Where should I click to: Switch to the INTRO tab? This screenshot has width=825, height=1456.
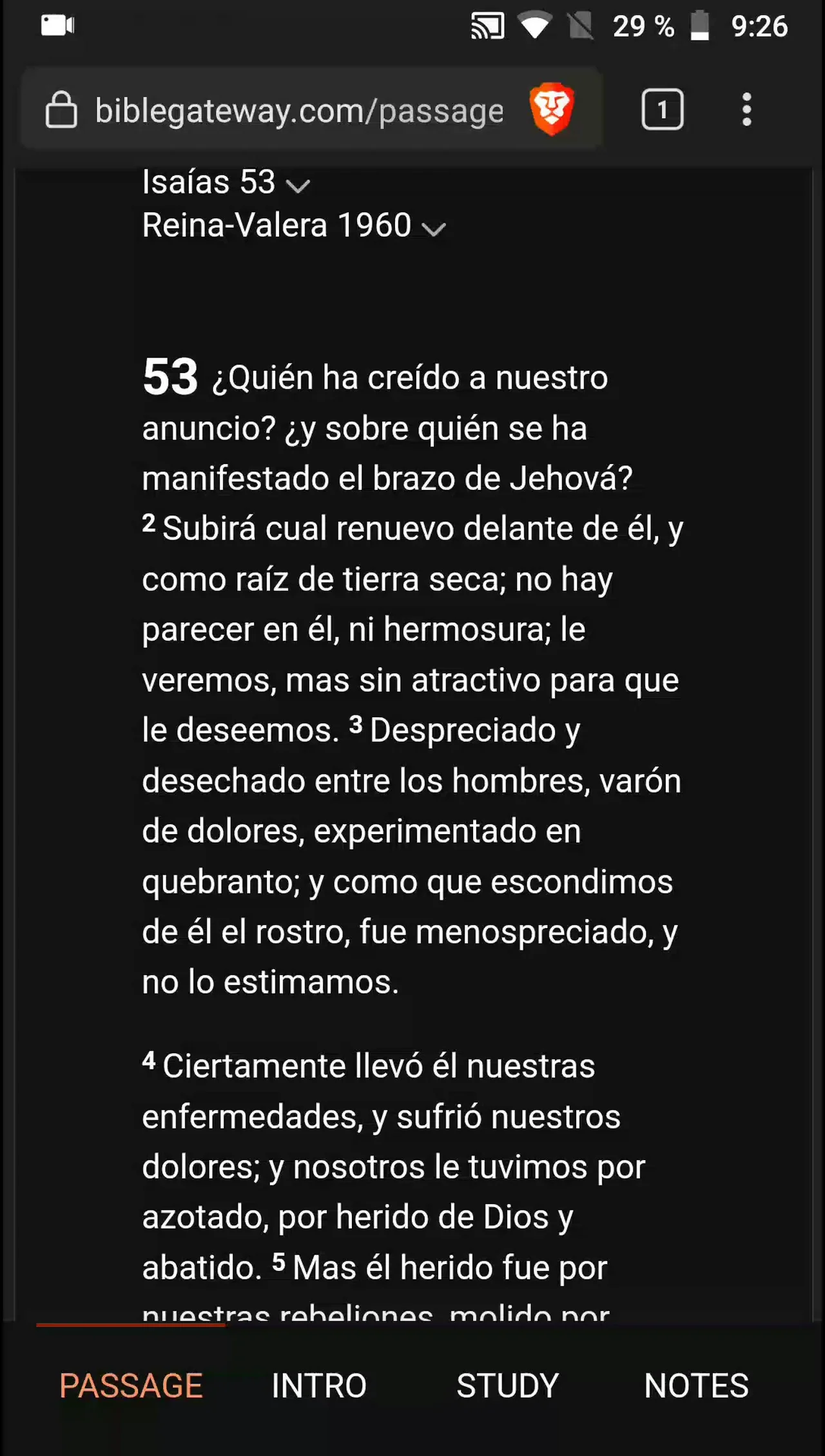(318, 1385)
